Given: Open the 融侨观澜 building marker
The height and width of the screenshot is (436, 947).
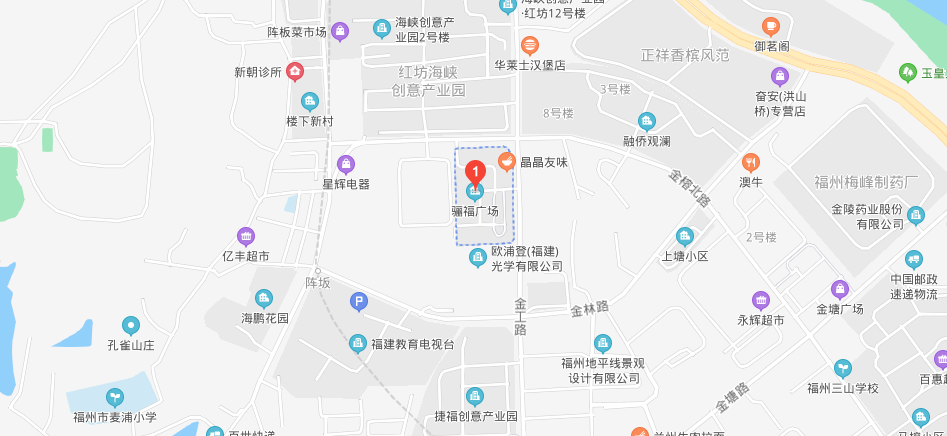Looking at the screenshot, I should pyautogui.click(x=647, y=121).
